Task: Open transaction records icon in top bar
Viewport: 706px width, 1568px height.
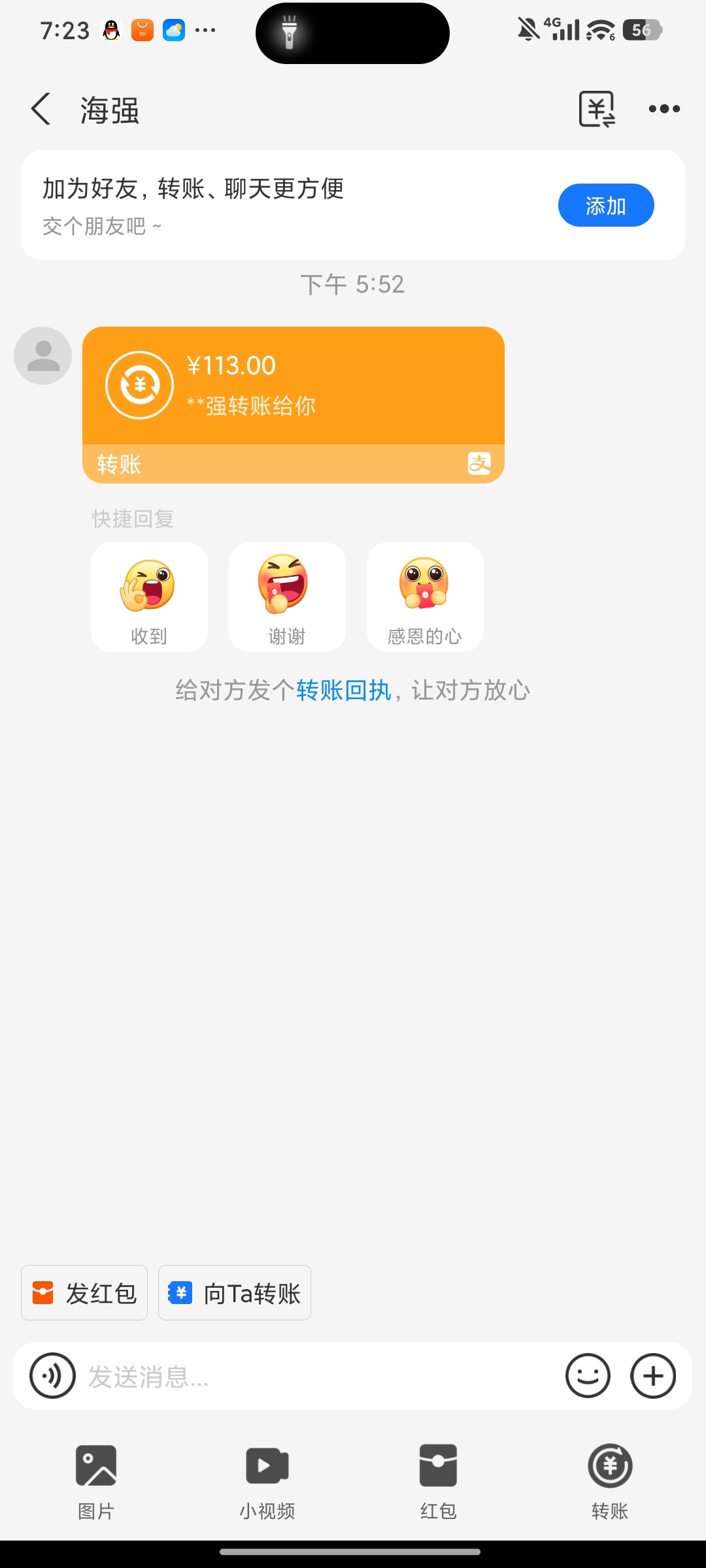Action: (x=597, y=108)
